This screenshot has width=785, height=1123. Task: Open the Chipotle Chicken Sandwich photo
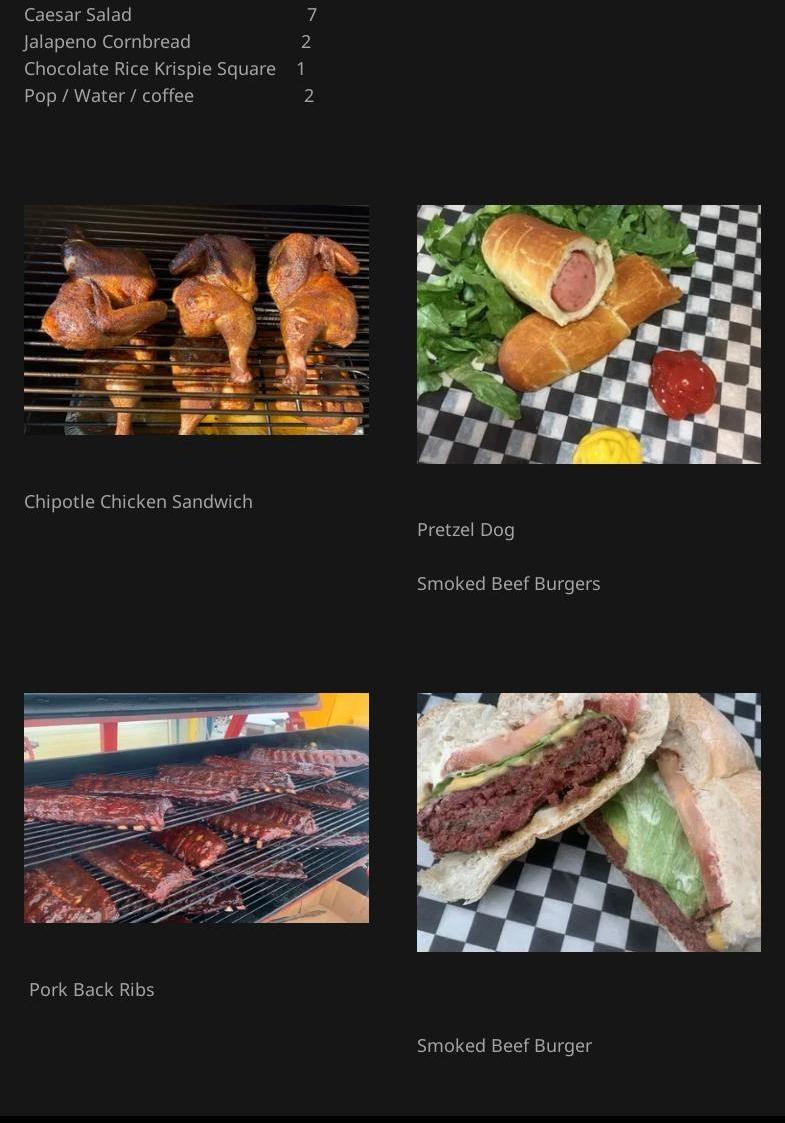coord(196,320)
